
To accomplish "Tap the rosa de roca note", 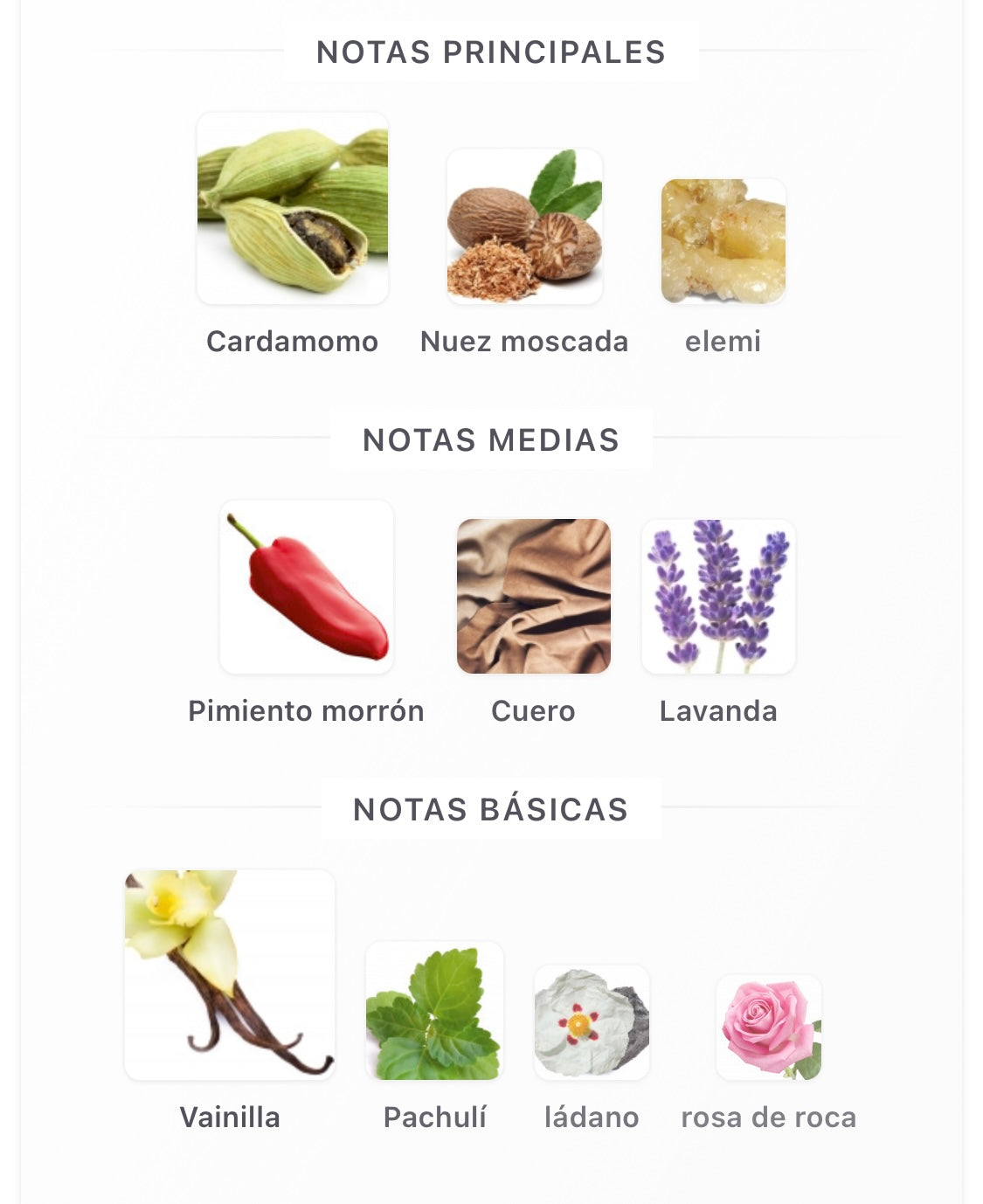I will pyautogui.click(x=769, y=1028).
